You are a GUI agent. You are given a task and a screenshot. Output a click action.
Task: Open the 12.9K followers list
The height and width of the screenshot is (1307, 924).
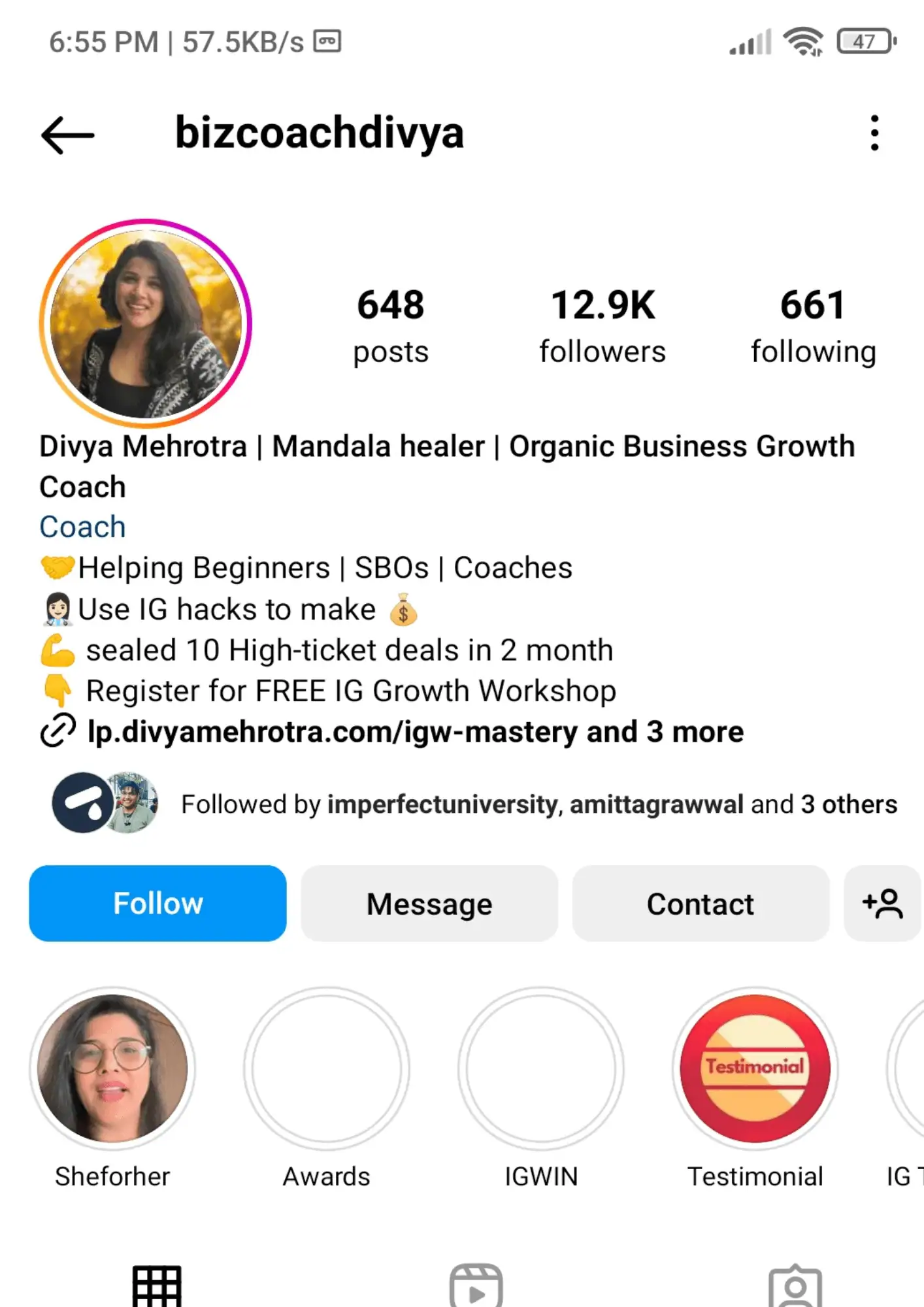pos(602,325)
